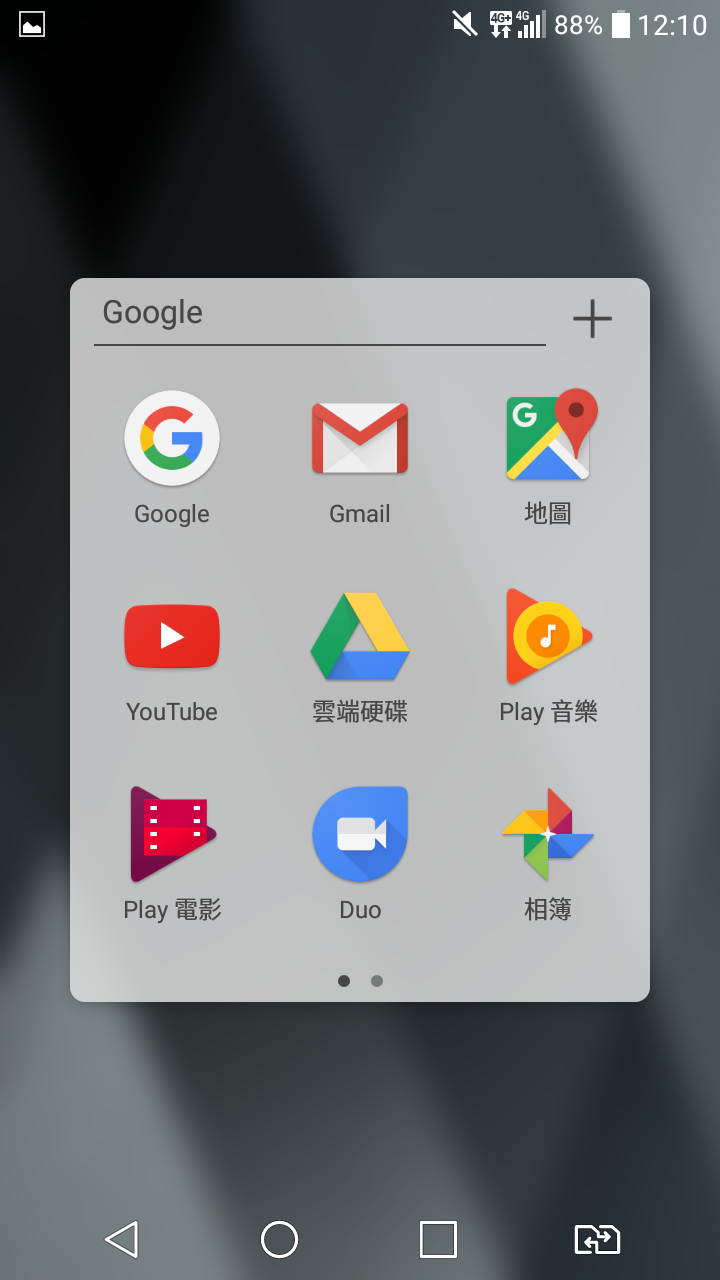Viewport: 720px width, 1280px height.
Task: Tap the plus to add apps to folder
Action: pyautogui.click(x=592, y=318)
